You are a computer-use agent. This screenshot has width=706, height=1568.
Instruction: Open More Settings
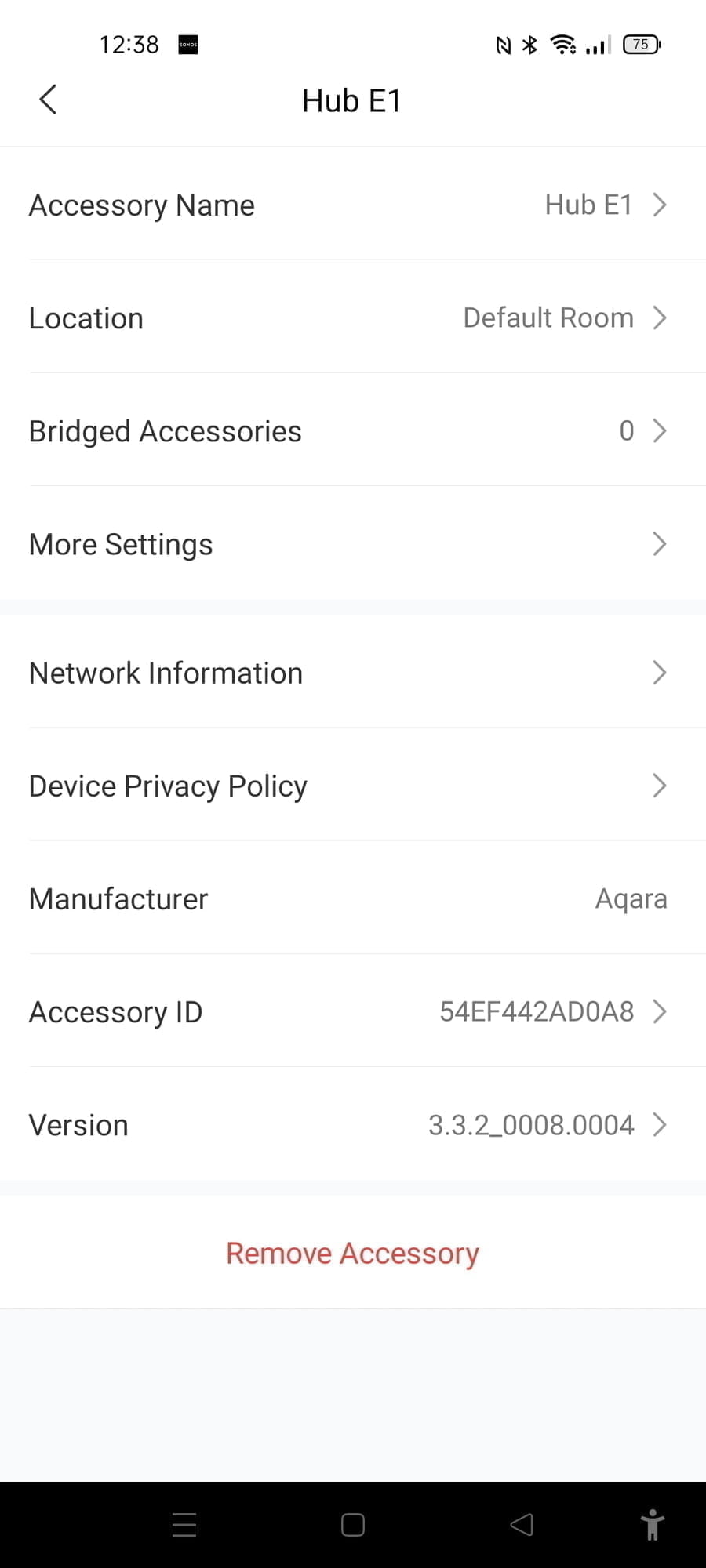(353, 544)
